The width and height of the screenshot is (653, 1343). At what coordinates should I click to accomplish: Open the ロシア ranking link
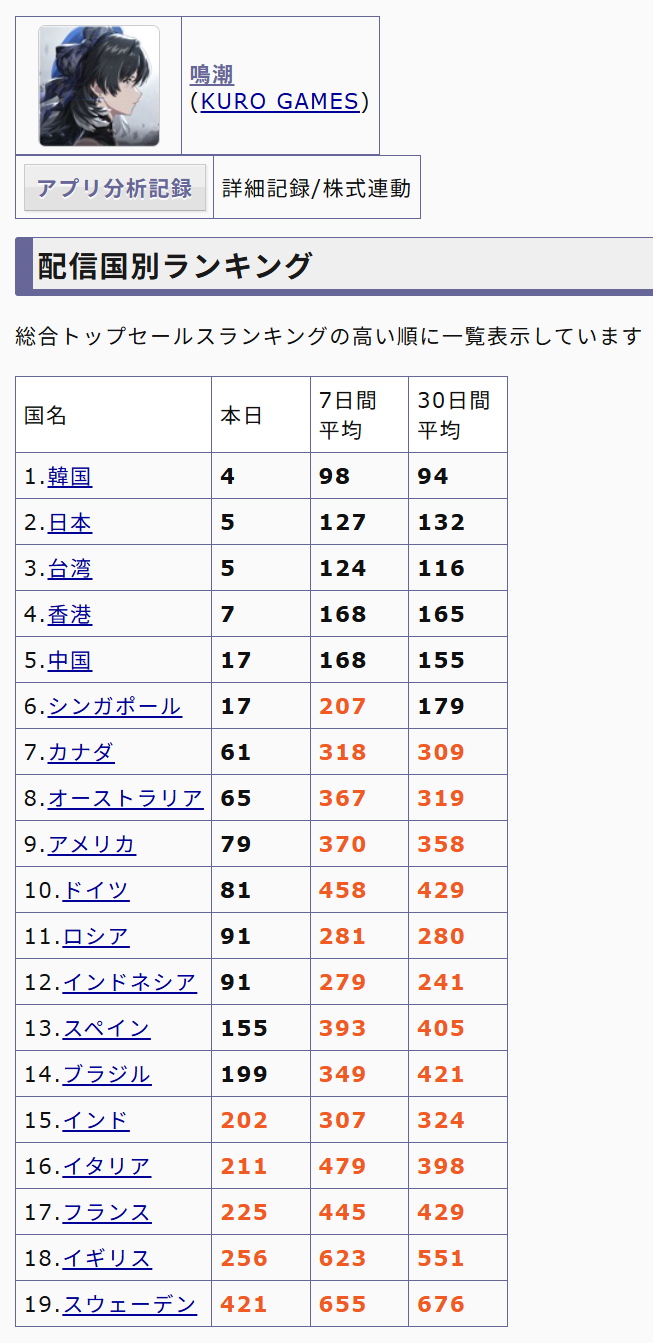pos(96,937)
